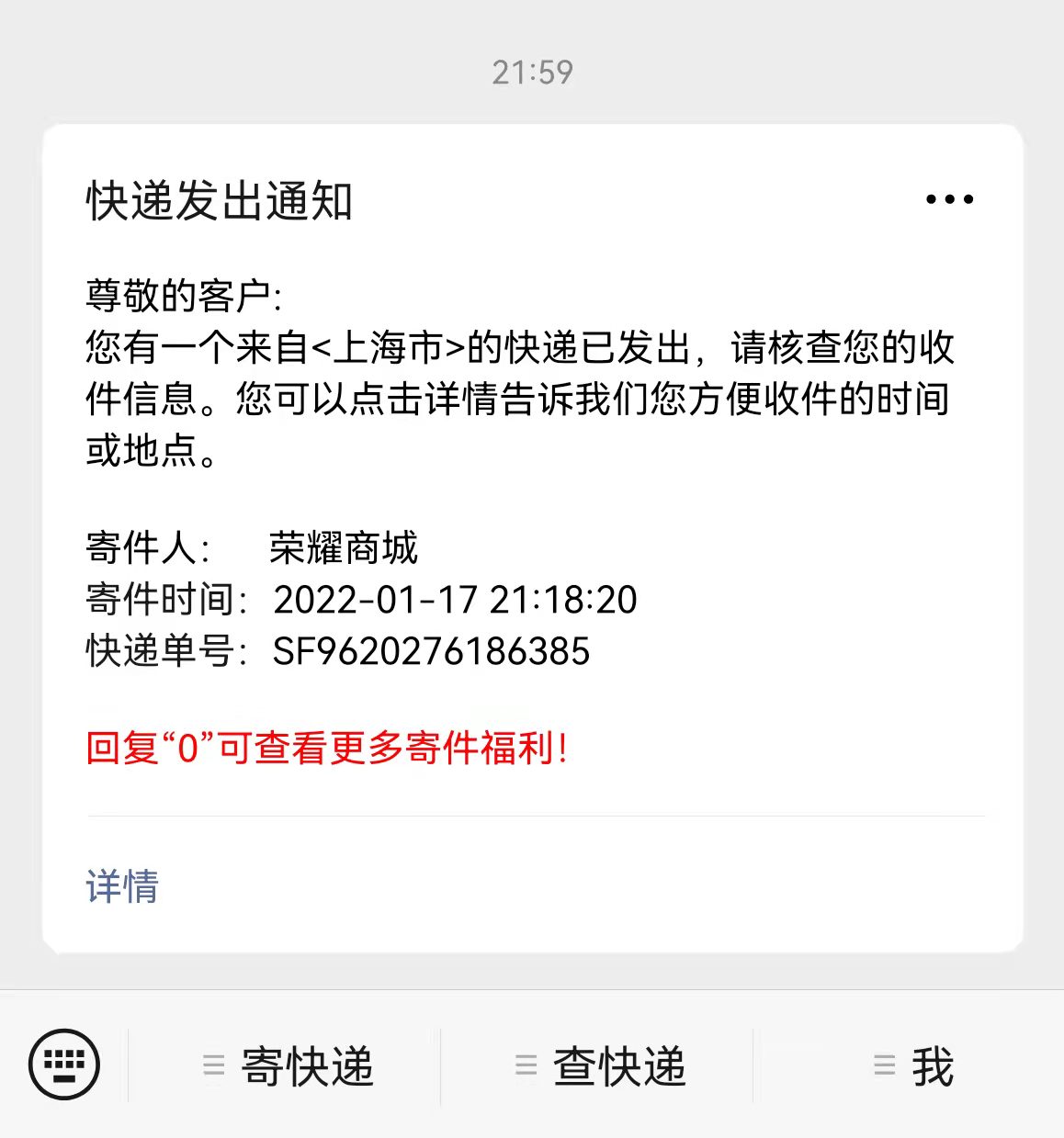Open the more options (...) icon on the notice
1064x1138 pixels.
coord(950,198)
